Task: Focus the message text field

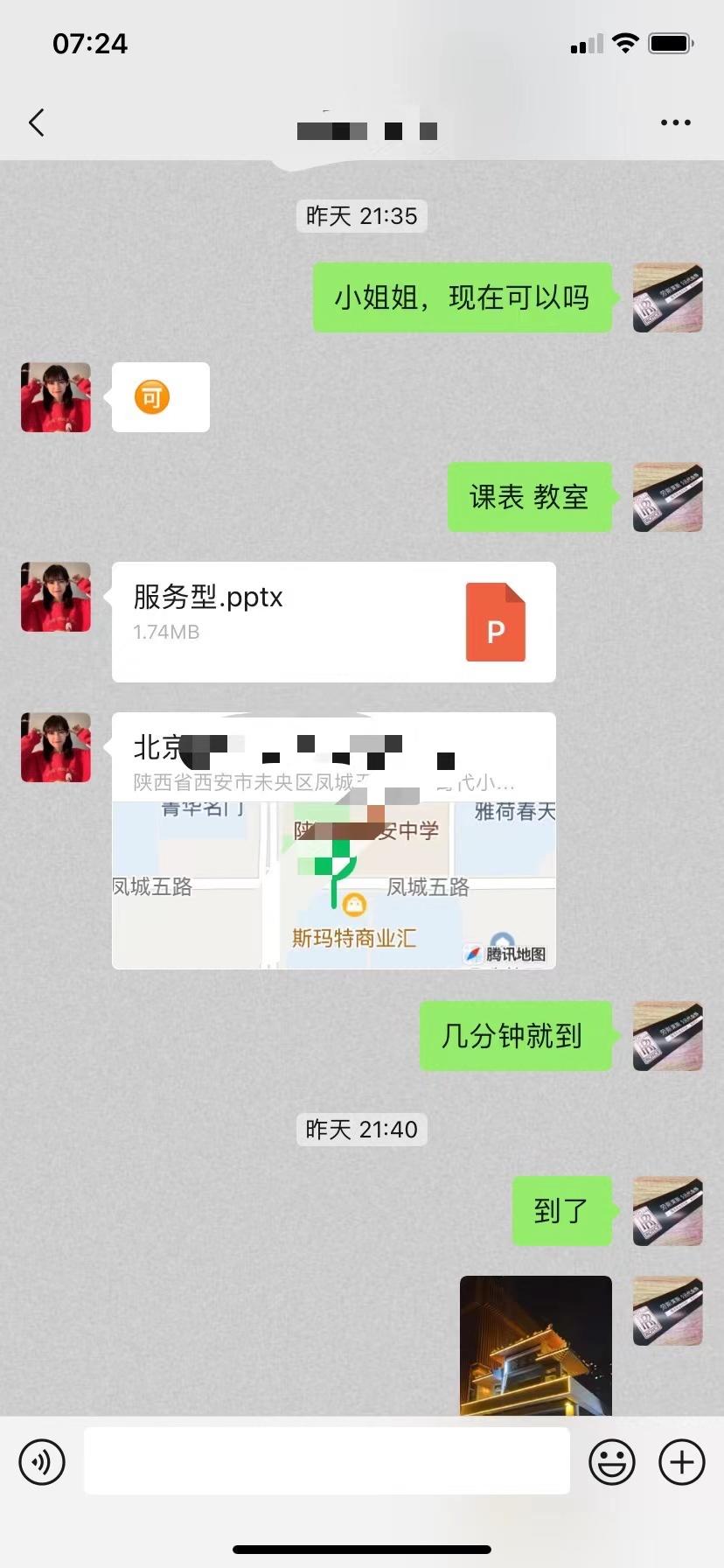Action: click(x=326, y=1461)
